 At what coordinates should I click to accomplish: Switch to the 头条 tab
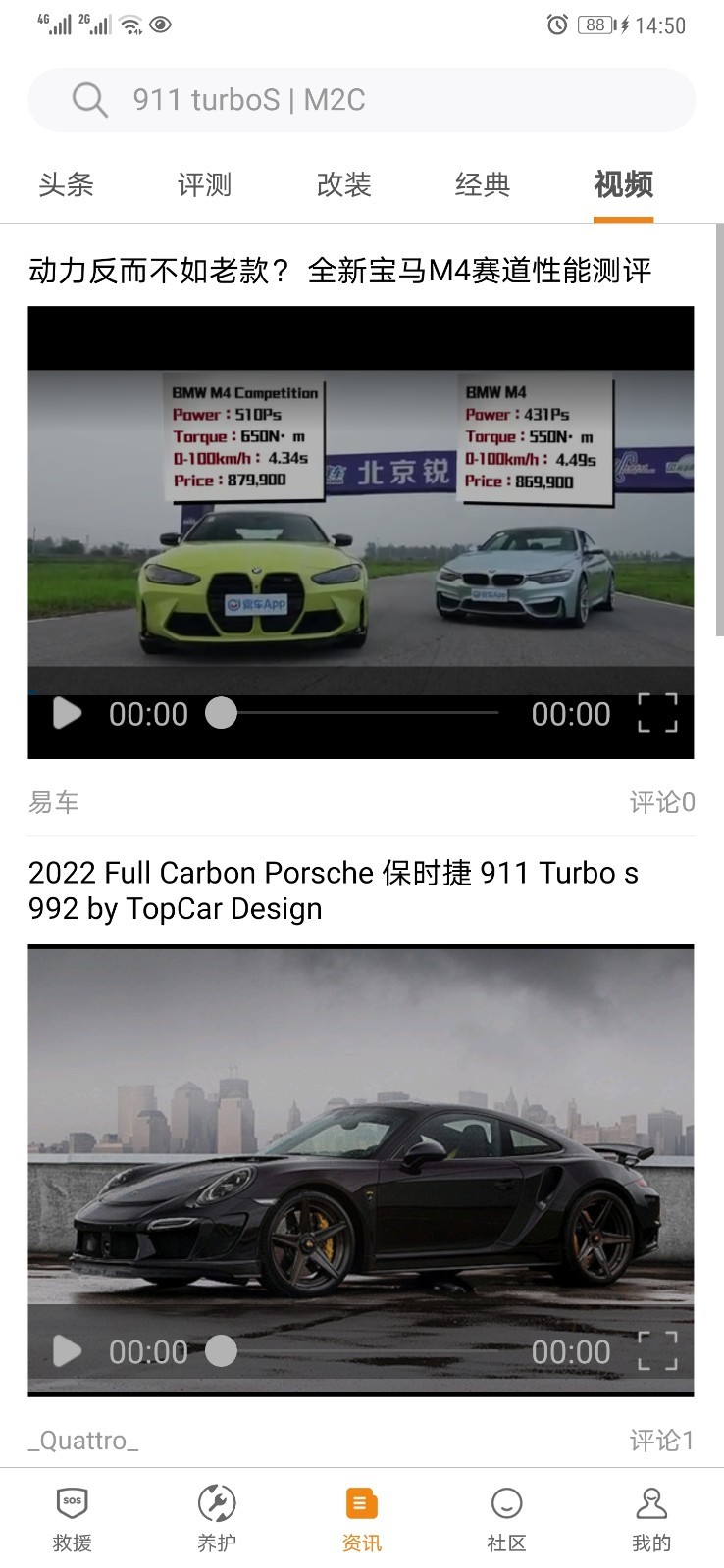coord(66,184)
